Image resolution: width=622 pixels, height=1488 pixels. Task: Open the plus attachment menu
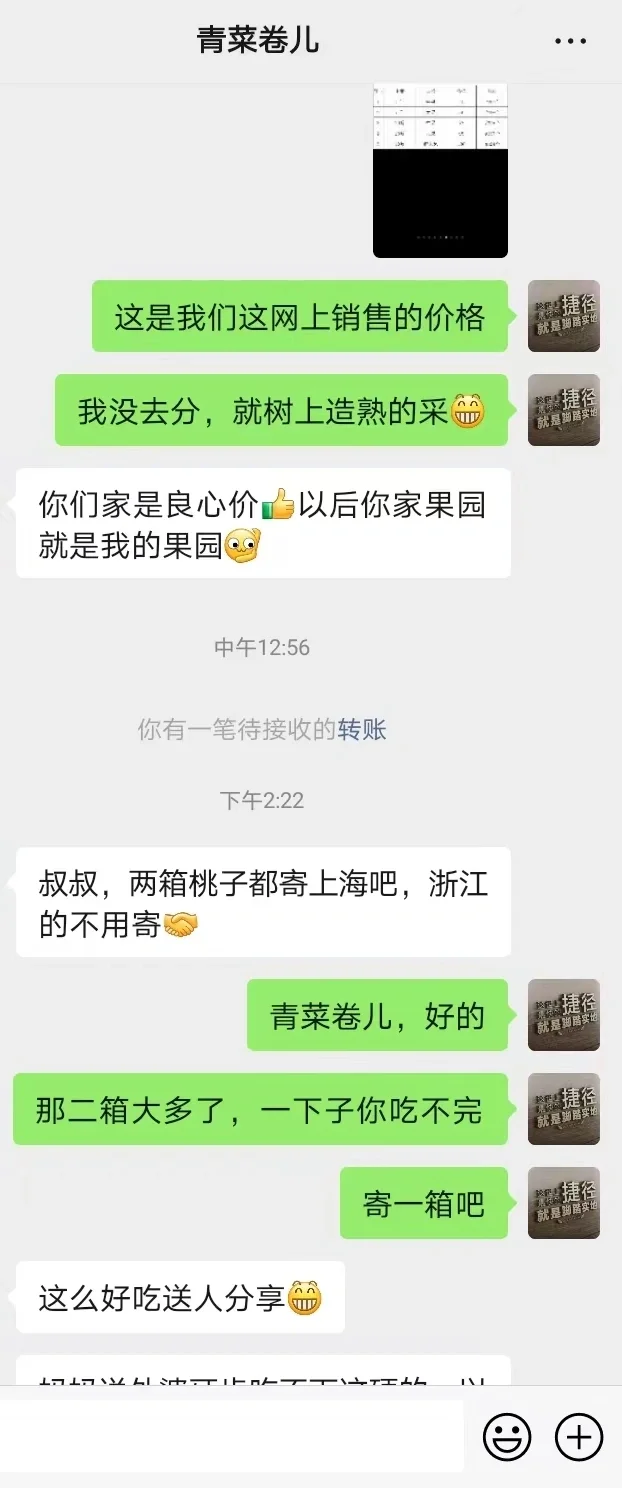(579, 1438)
